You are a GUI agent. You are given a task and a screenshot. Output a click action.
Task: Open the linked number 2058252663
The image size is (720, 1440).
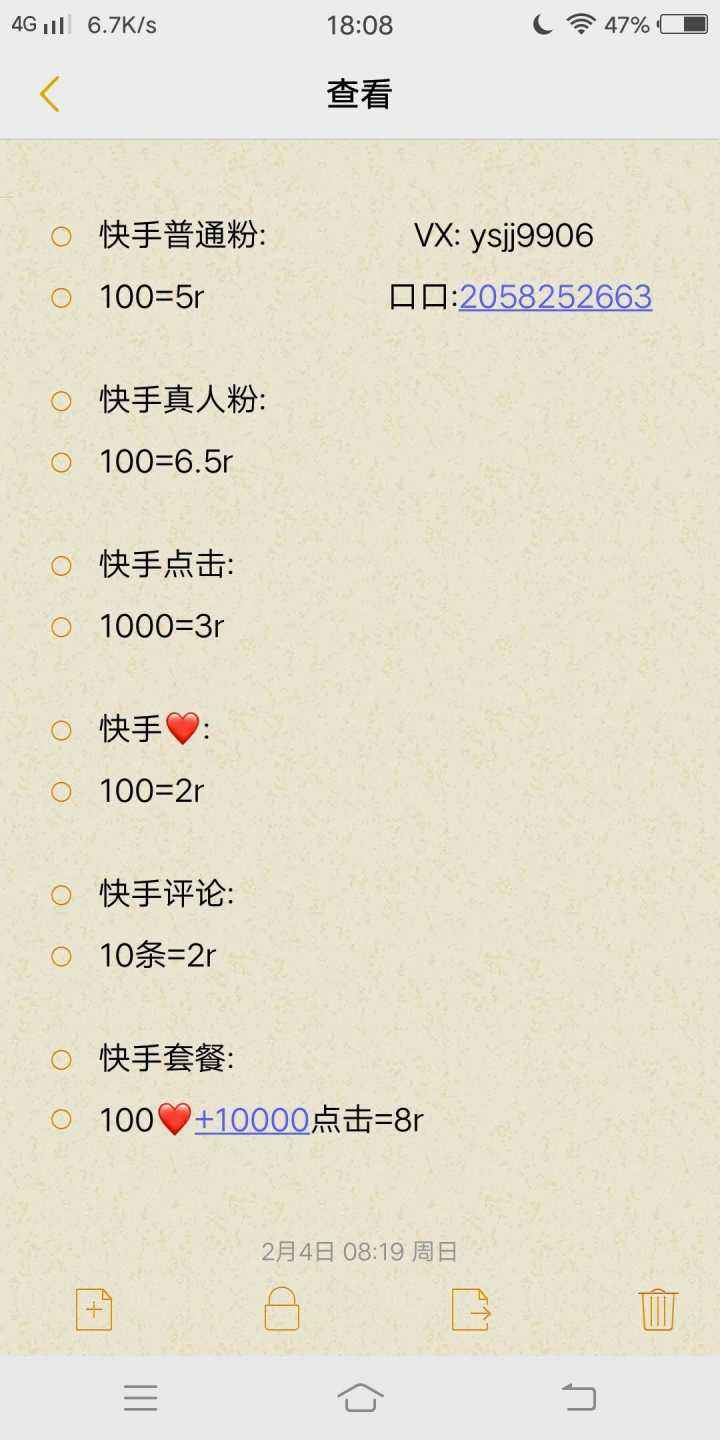point(555,297)
